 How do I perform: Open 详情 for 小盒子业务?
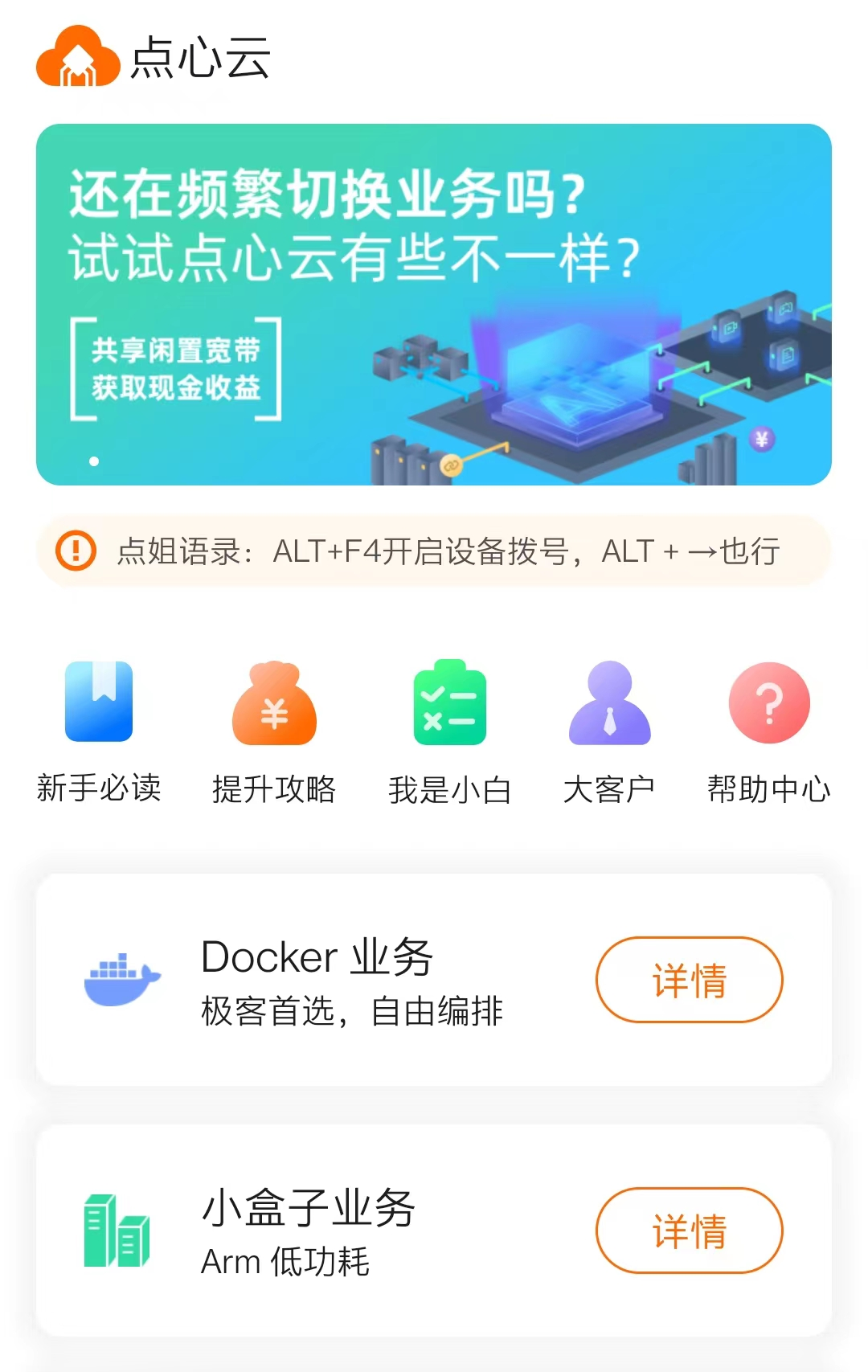[689, 1231]
